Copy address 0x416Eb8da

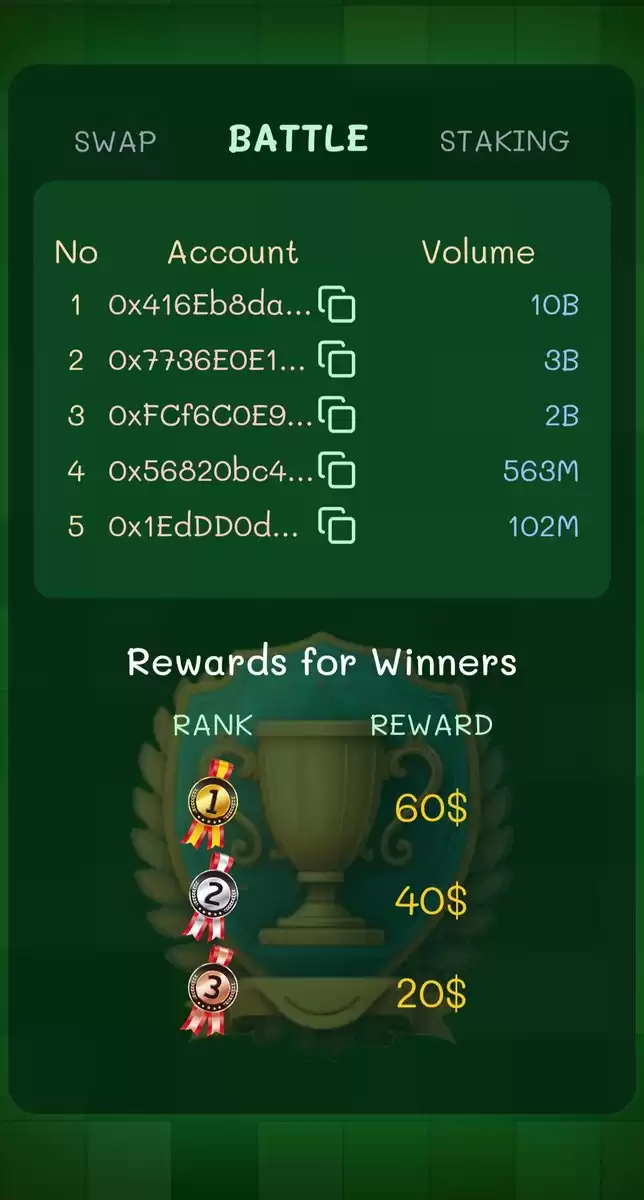338,305
